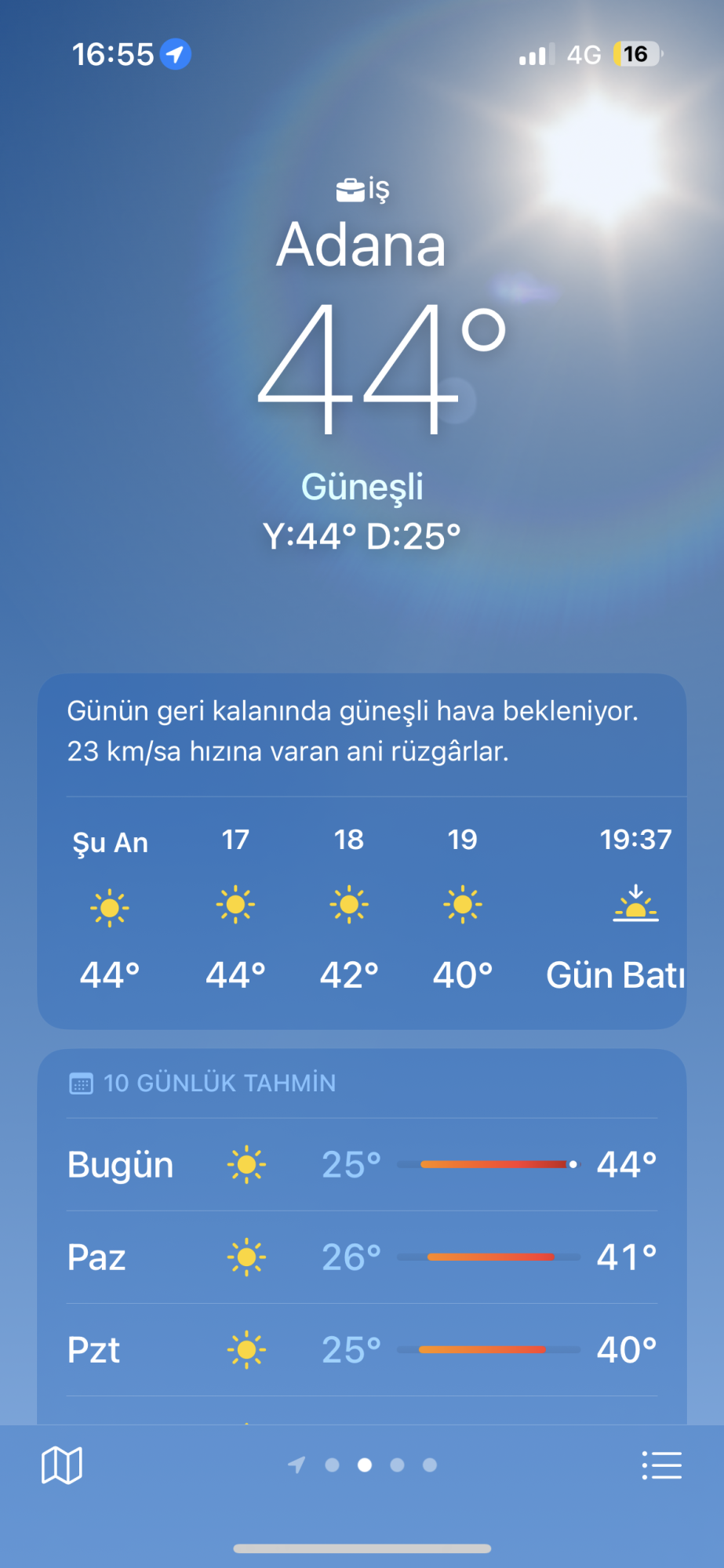Open the city list
The width and height of the screenshot is (724, 1568).
pyautogui.click(x=663, y=1467)
